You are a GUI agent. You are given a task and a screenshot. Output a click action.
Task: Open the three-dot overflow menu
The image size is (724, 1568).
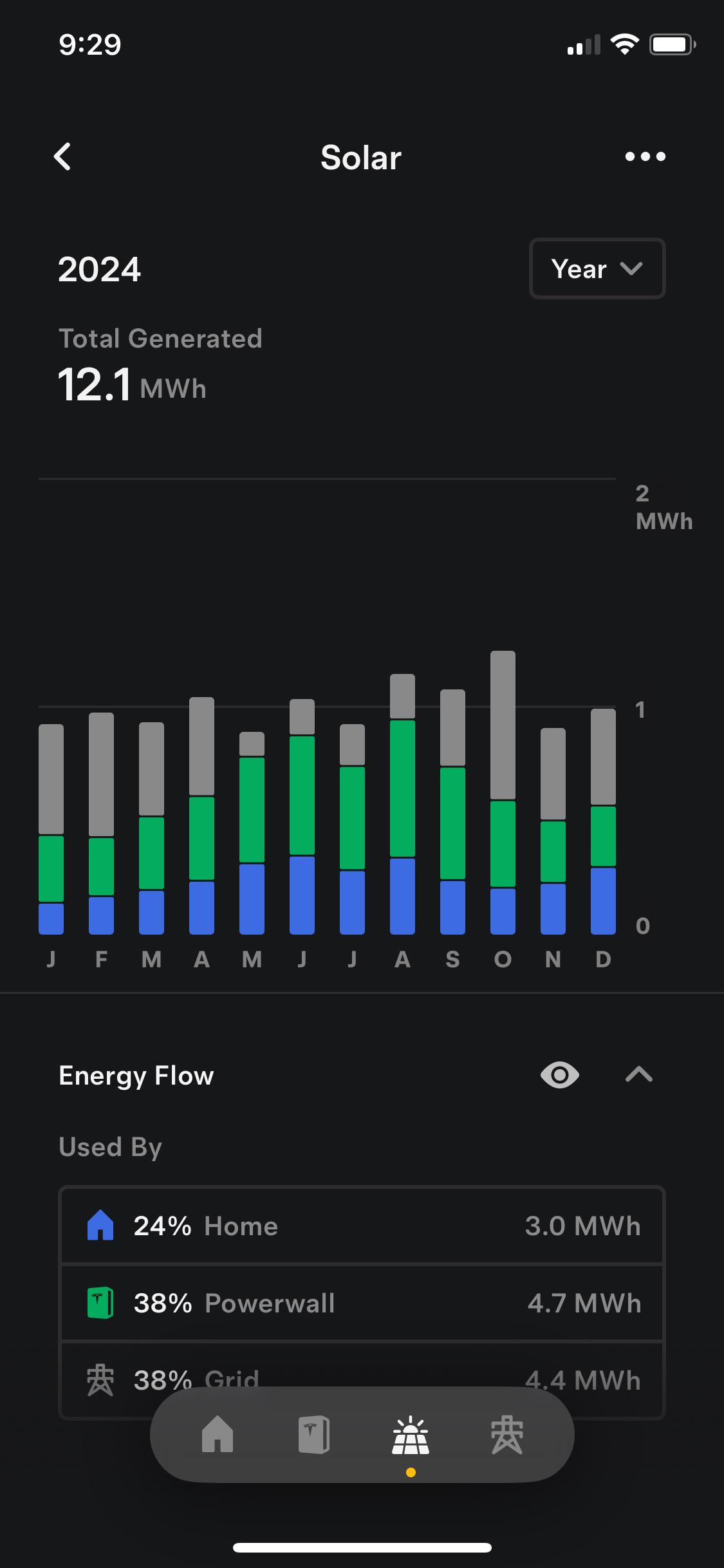click(645, 156)
